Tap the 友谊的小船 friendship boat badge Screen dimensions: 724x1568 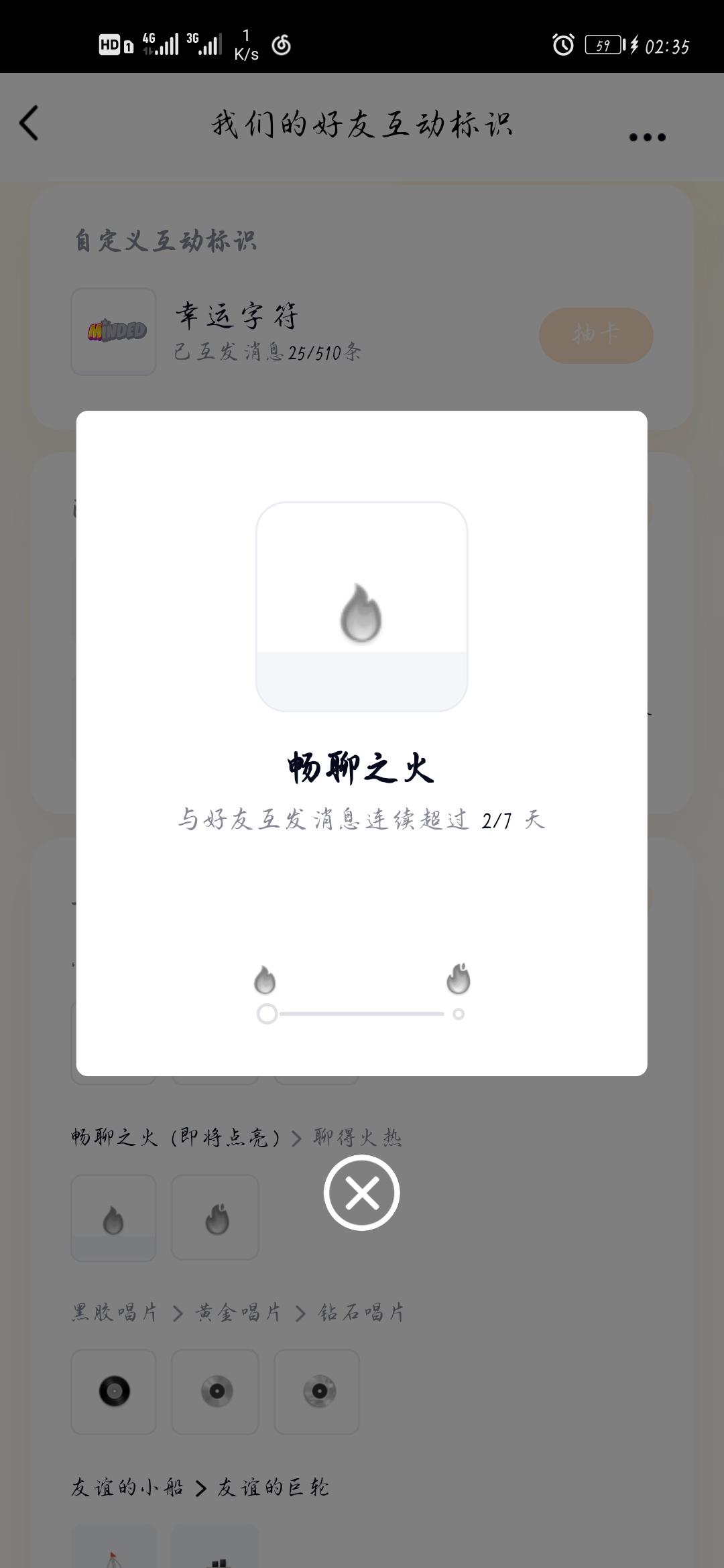[113, 1555]
